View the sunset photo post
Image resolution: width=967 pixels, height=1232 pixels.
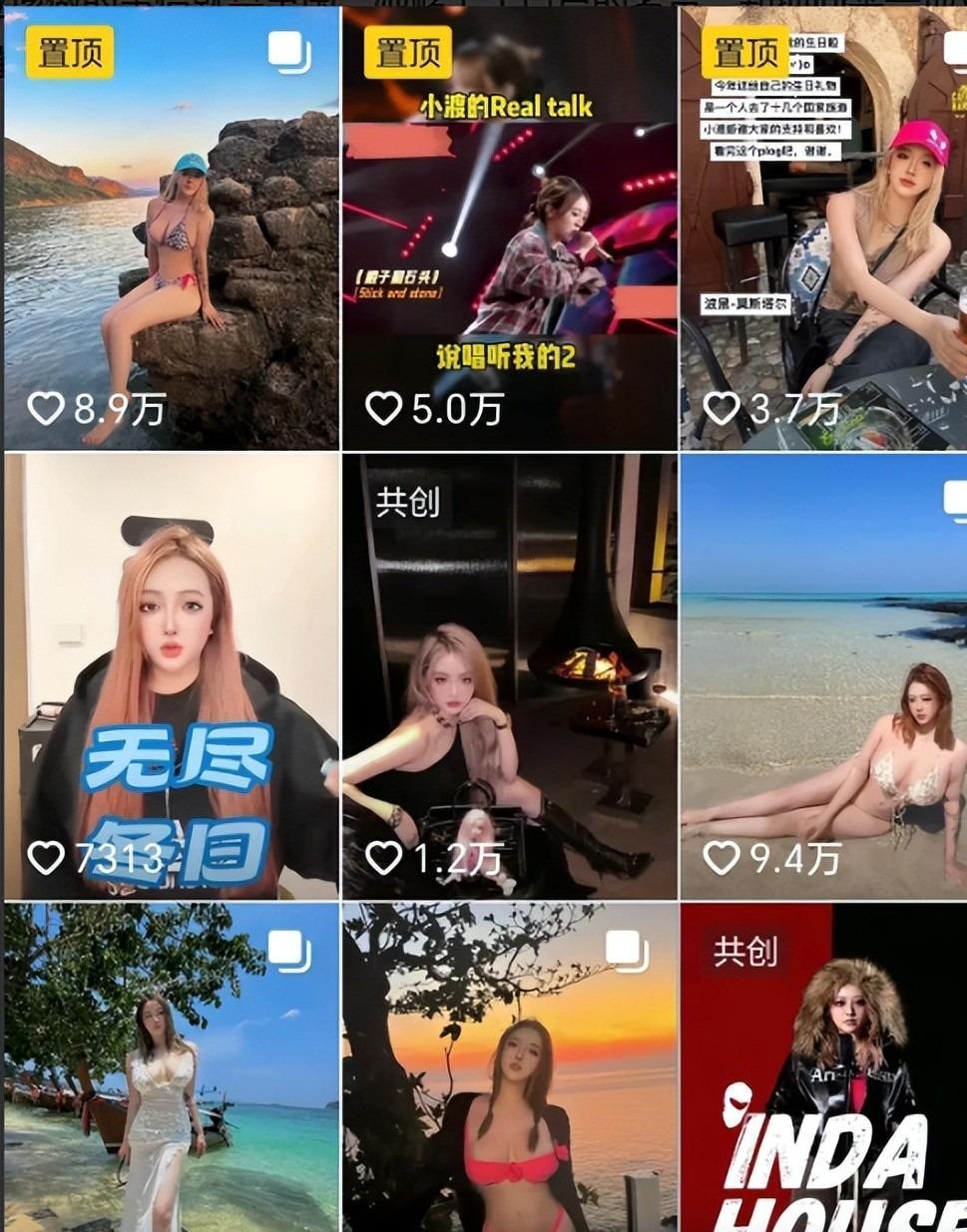pyautogui.click(x=509, y=1067)
